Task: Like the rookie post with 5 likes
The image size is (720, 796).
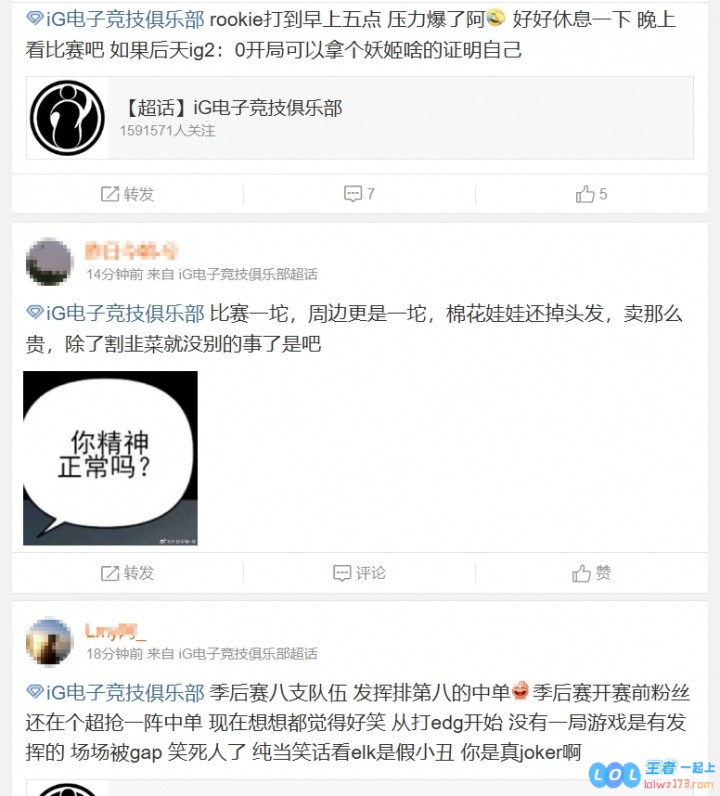Action: pyautogui.click(x=591, y=194)
